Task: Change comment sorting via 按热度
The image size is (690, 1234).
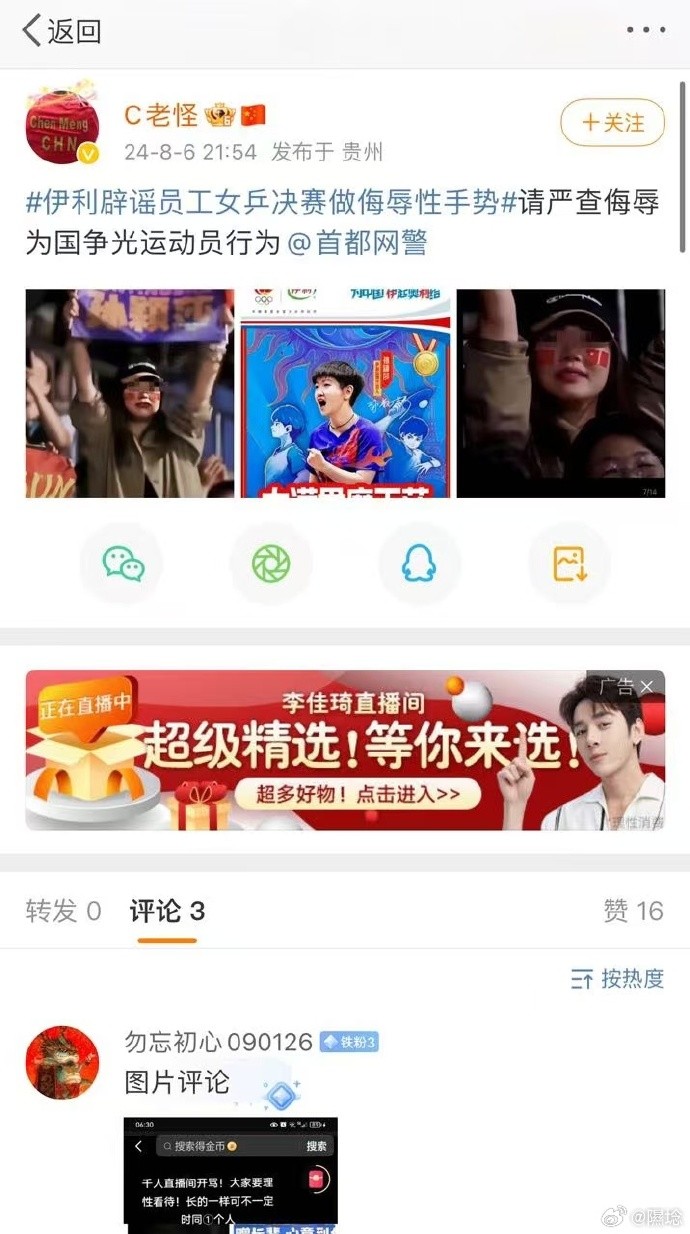Action: [617, 979]
